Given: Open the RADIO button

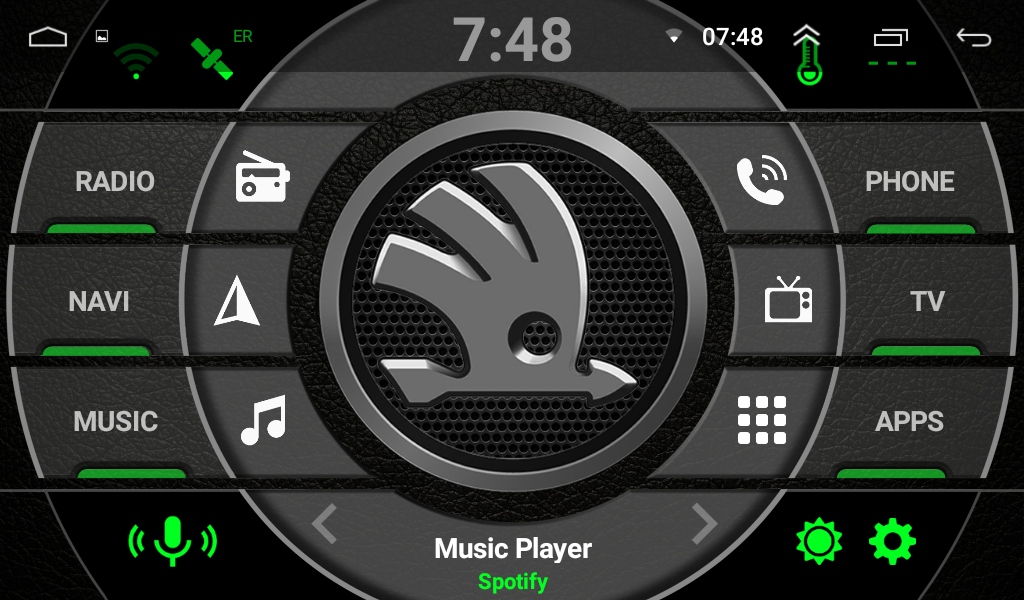Looking at the screenshot, I should coord(114,182).
